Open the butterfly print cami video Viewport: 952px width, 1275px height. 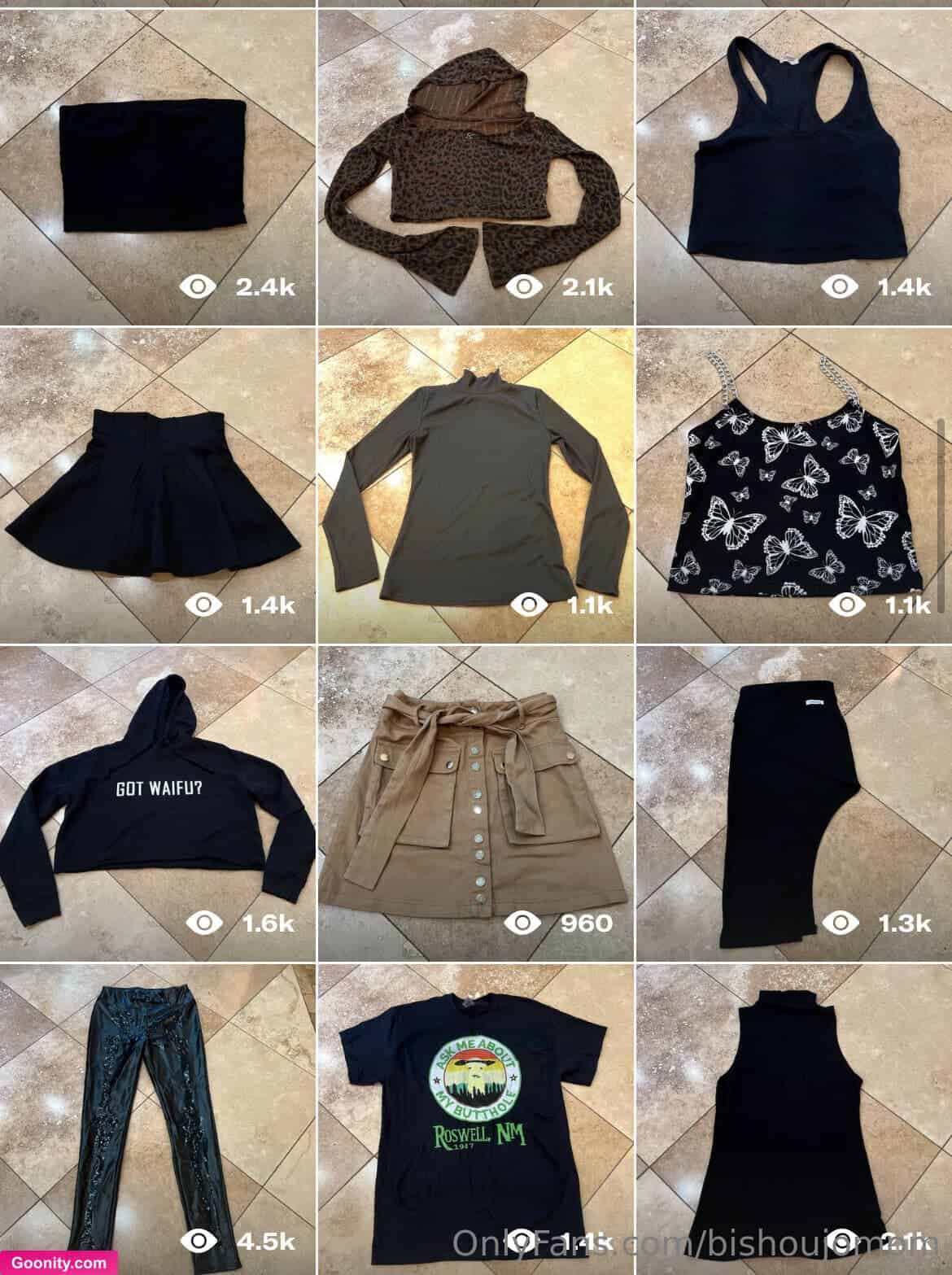coord(793,486)
